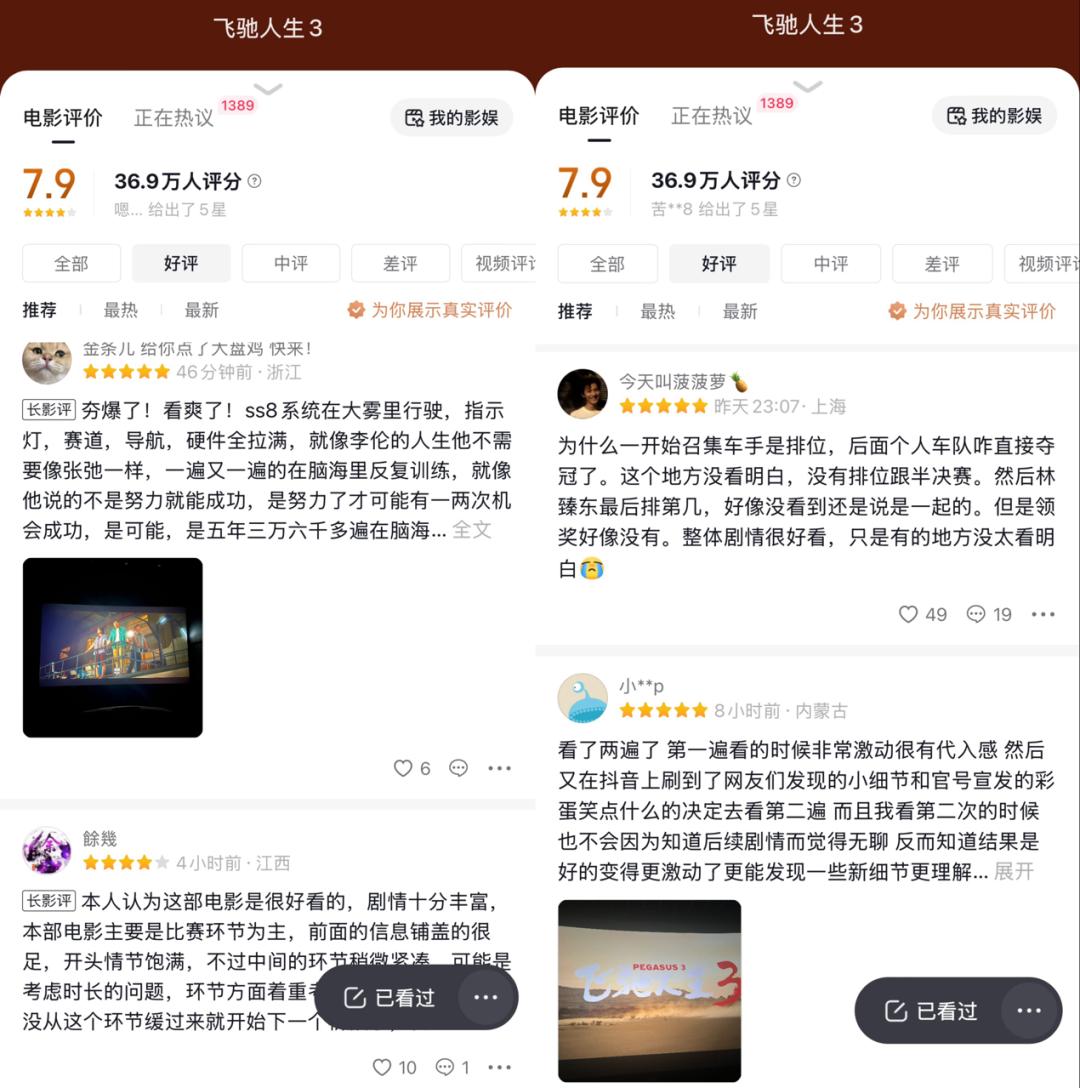Viewport: 1080px width, 1088px height.
Task: Click the three-dot more icon on 金条儿's review
Action: pos(499,768)
